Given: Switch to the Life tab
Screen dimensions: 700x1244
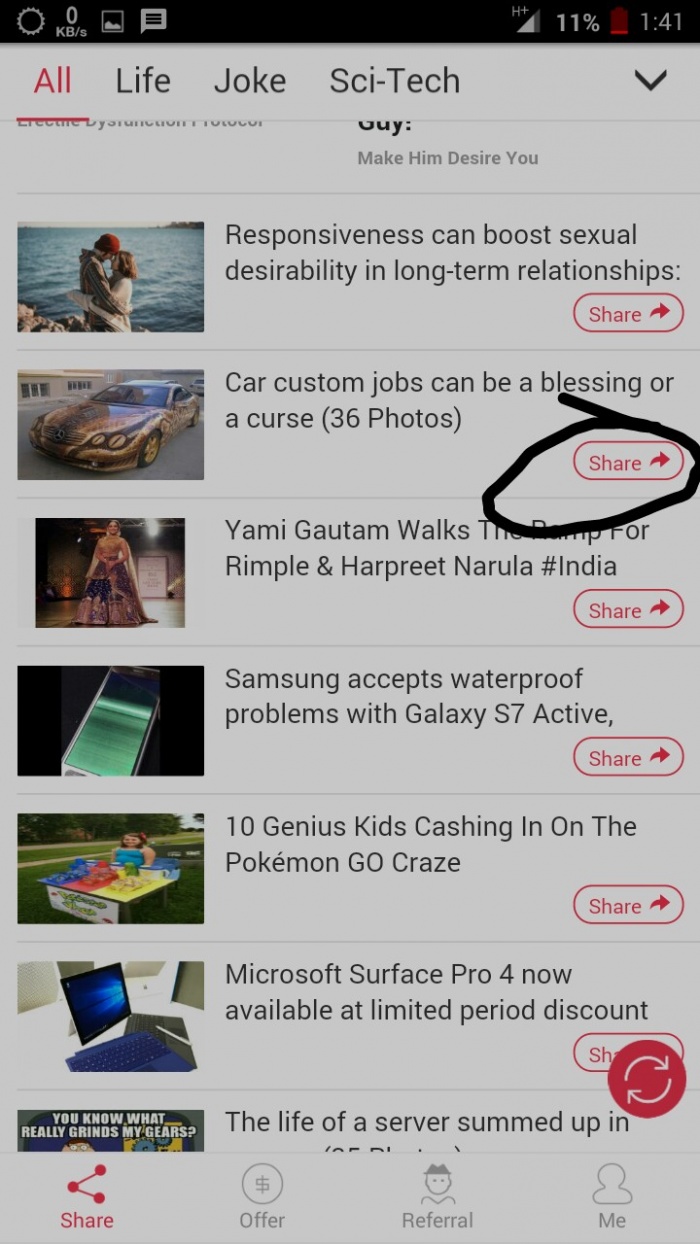Looking at the screenshot, I should pos(142,81).
